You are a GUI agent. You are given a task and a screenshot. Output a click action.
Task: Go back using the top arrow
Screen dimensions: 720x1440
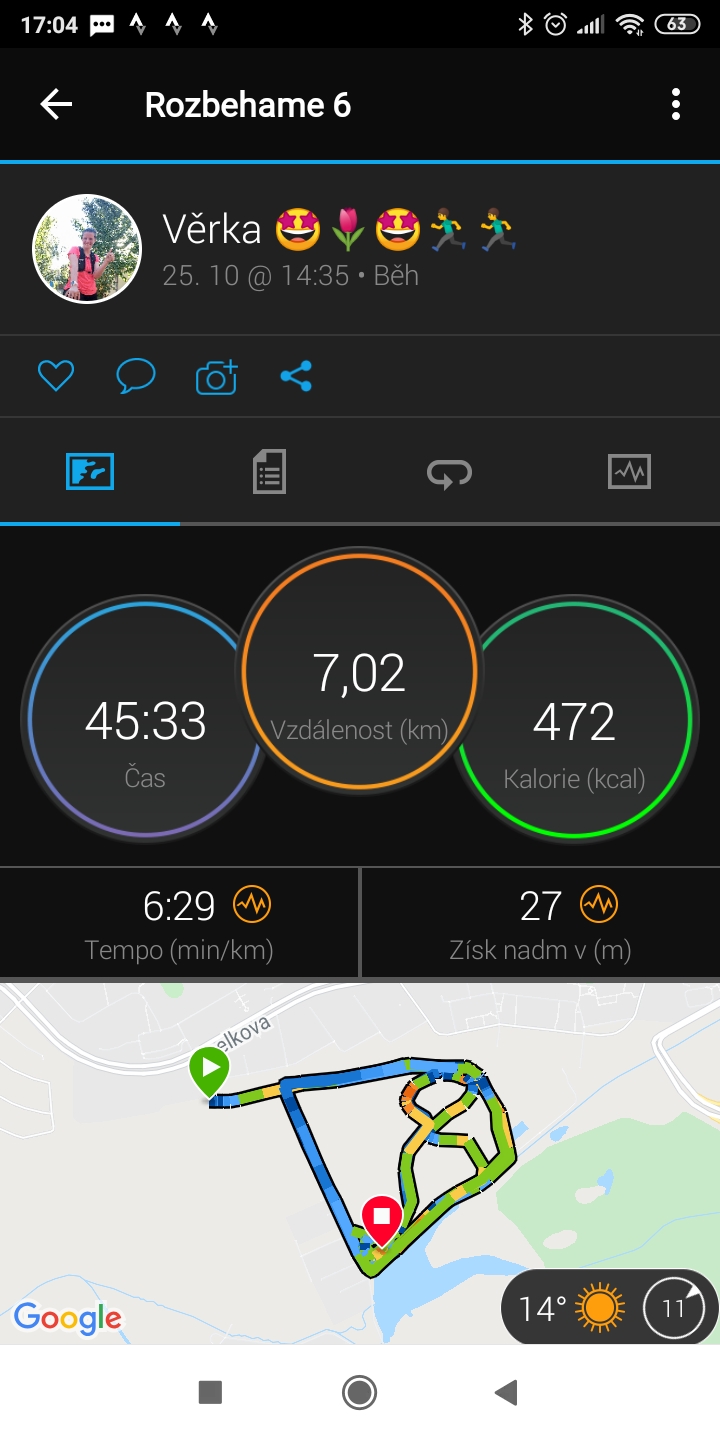(56, 104)
